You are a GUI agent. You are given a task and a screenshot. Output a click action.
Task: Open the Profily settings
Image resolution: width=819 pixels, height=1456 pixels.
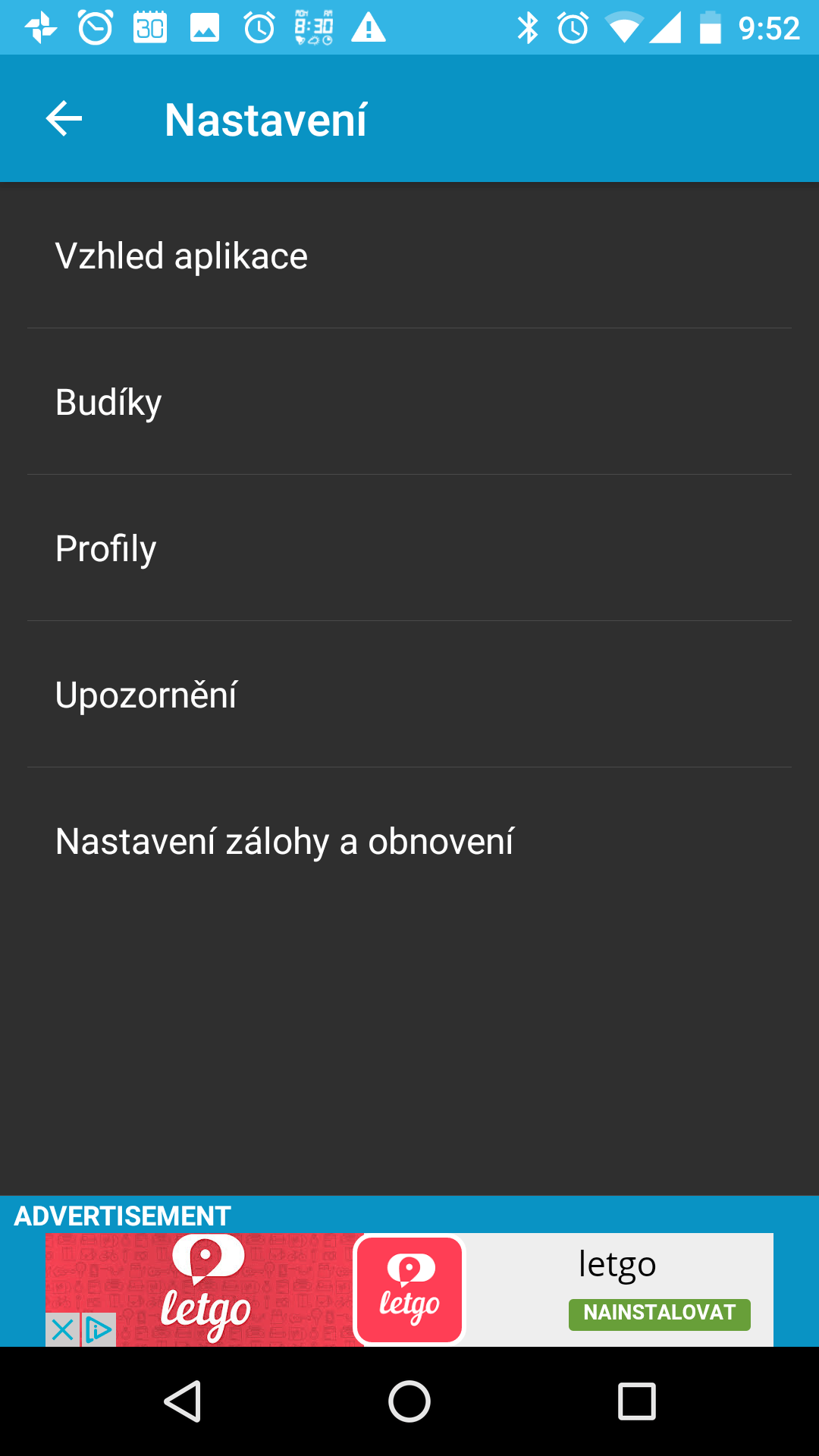409,548
